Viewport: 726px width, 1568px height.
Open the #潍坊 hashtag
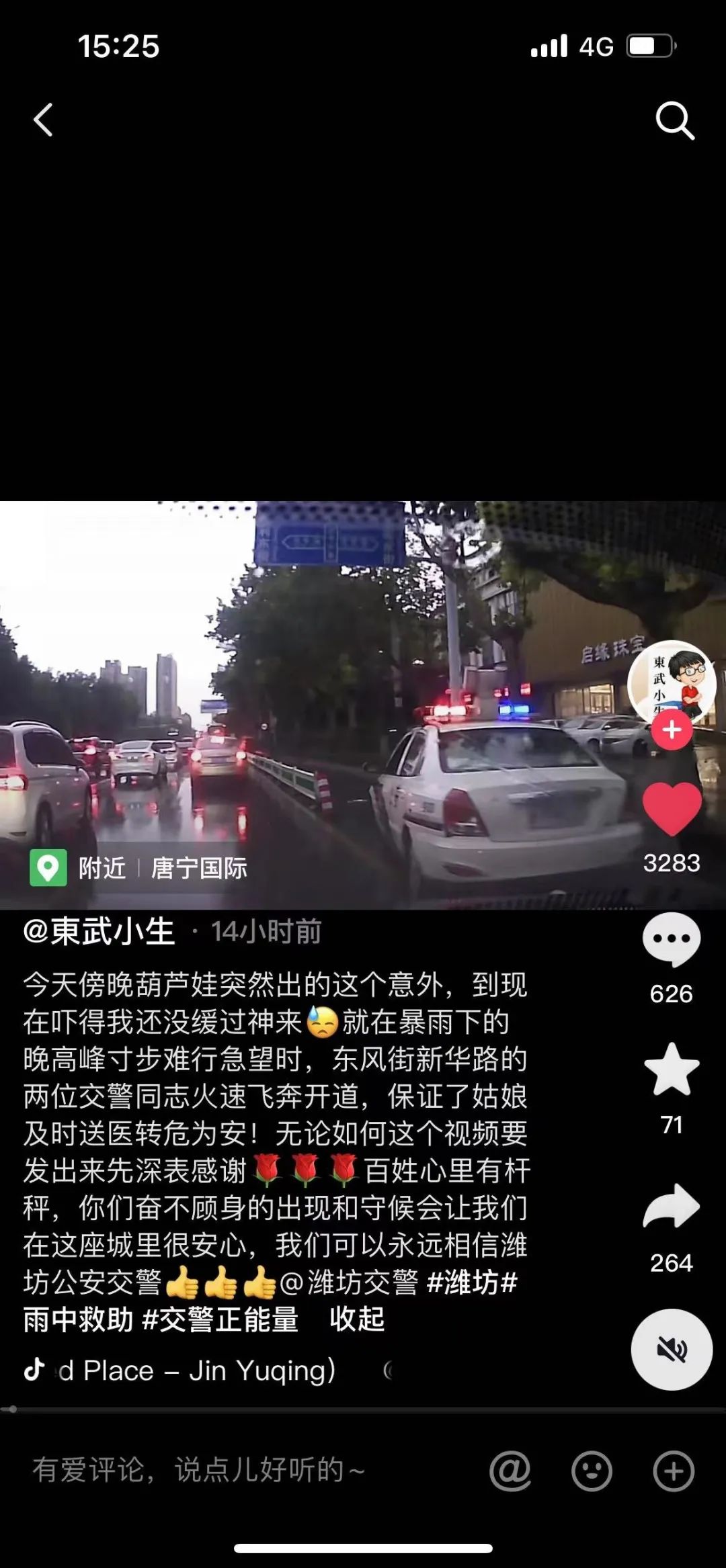click(472, 1282)
